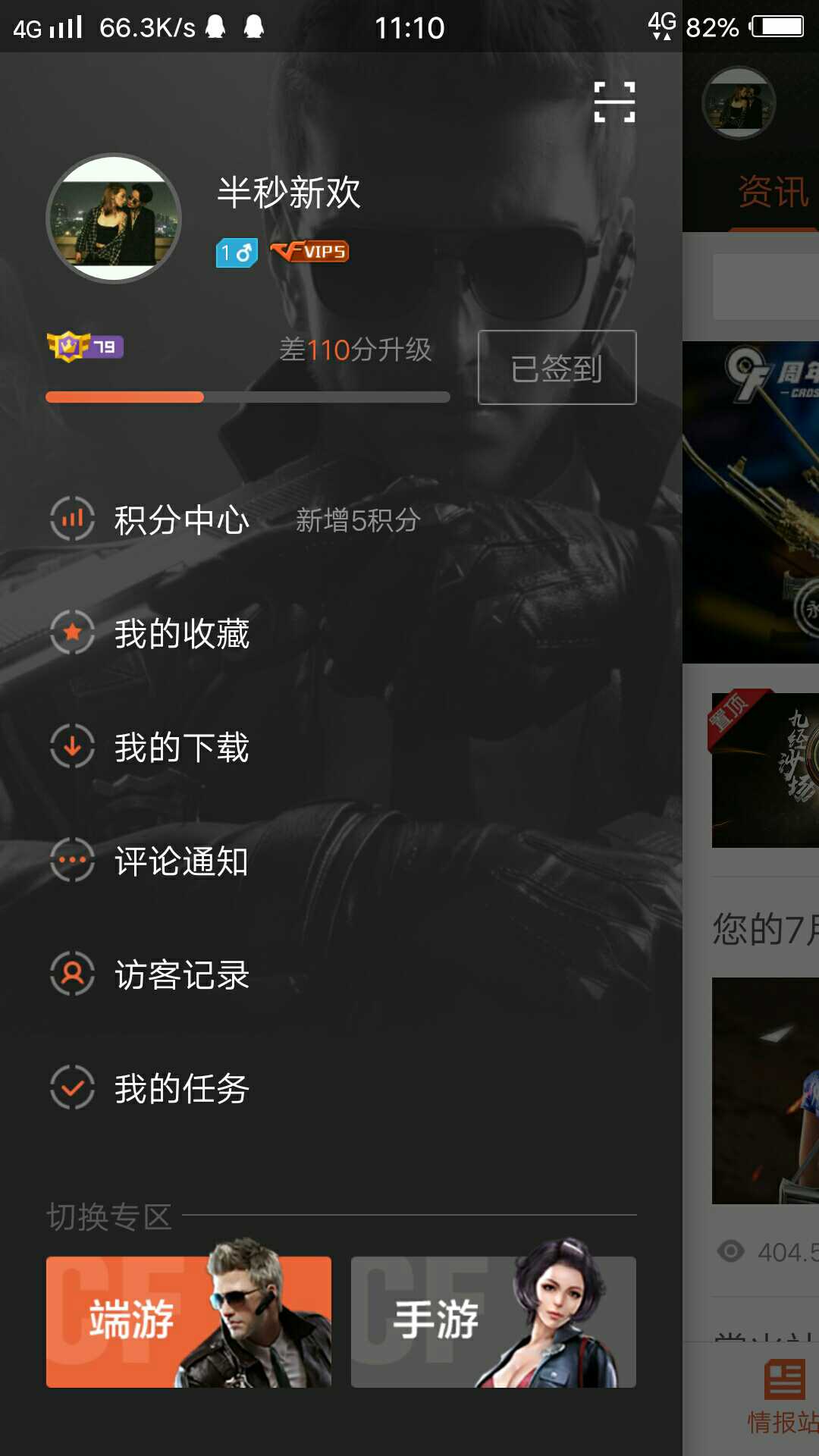Open 我的下载 downloads
Screen dimensions: 819x1456
pyautogui.click(x=182, y=748)
